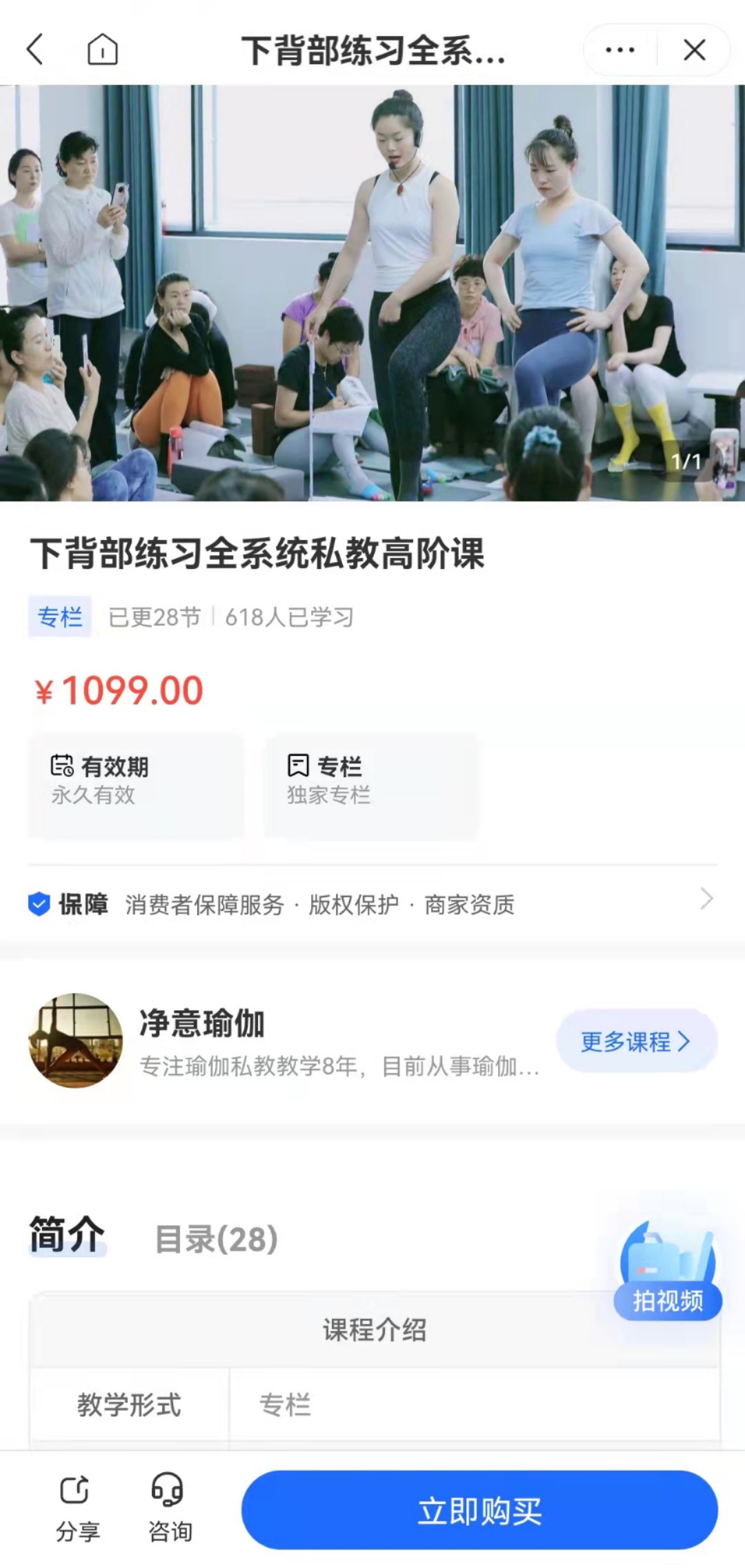Tap the blue 保障 shield icon
The height and width of the screenshot is (1568, 745).
(39, 902)
